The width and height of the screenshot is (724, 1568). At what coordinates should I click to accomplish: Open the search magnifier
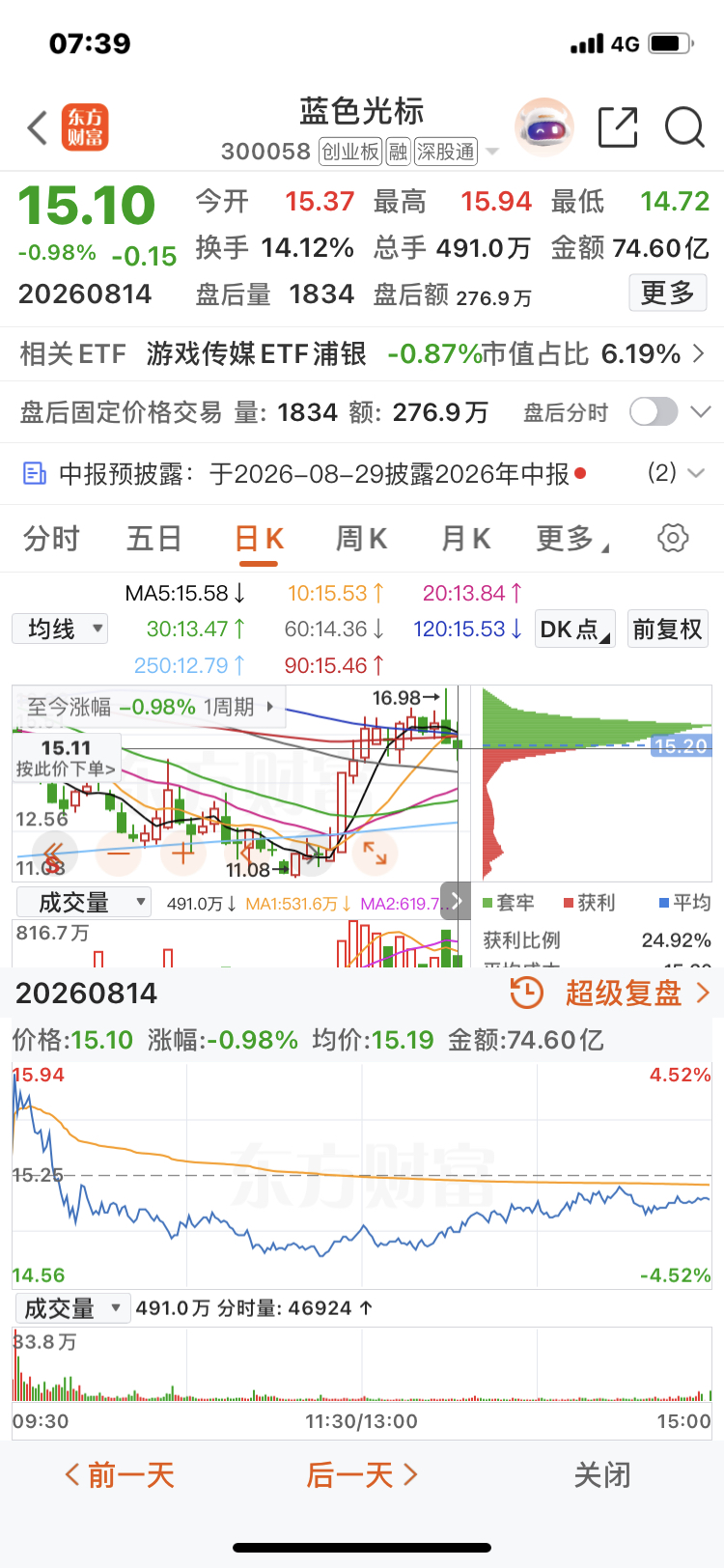pyautogui.click(x=685, y=127)
